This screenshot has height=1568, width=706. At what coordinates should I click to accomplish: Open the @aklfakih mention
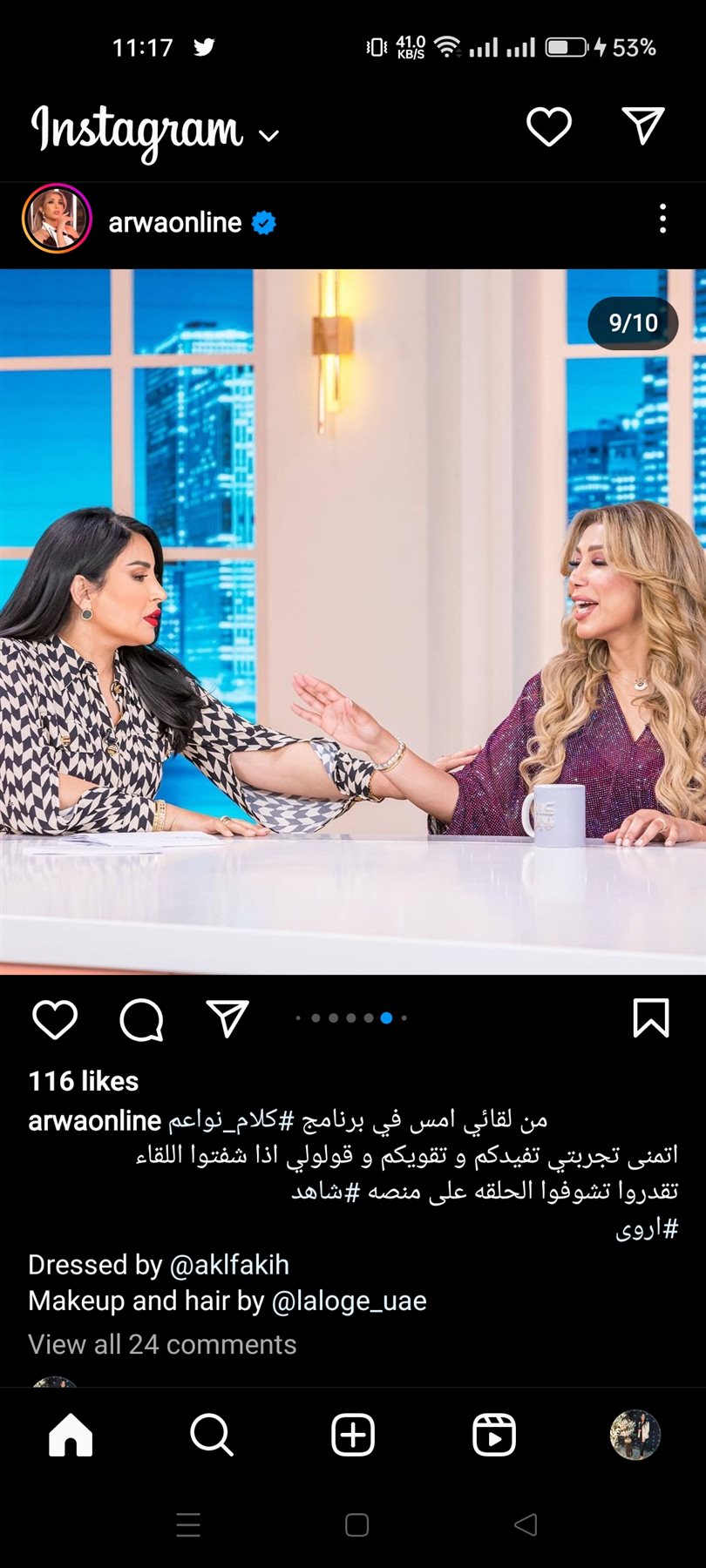[x=229, y=1265]
